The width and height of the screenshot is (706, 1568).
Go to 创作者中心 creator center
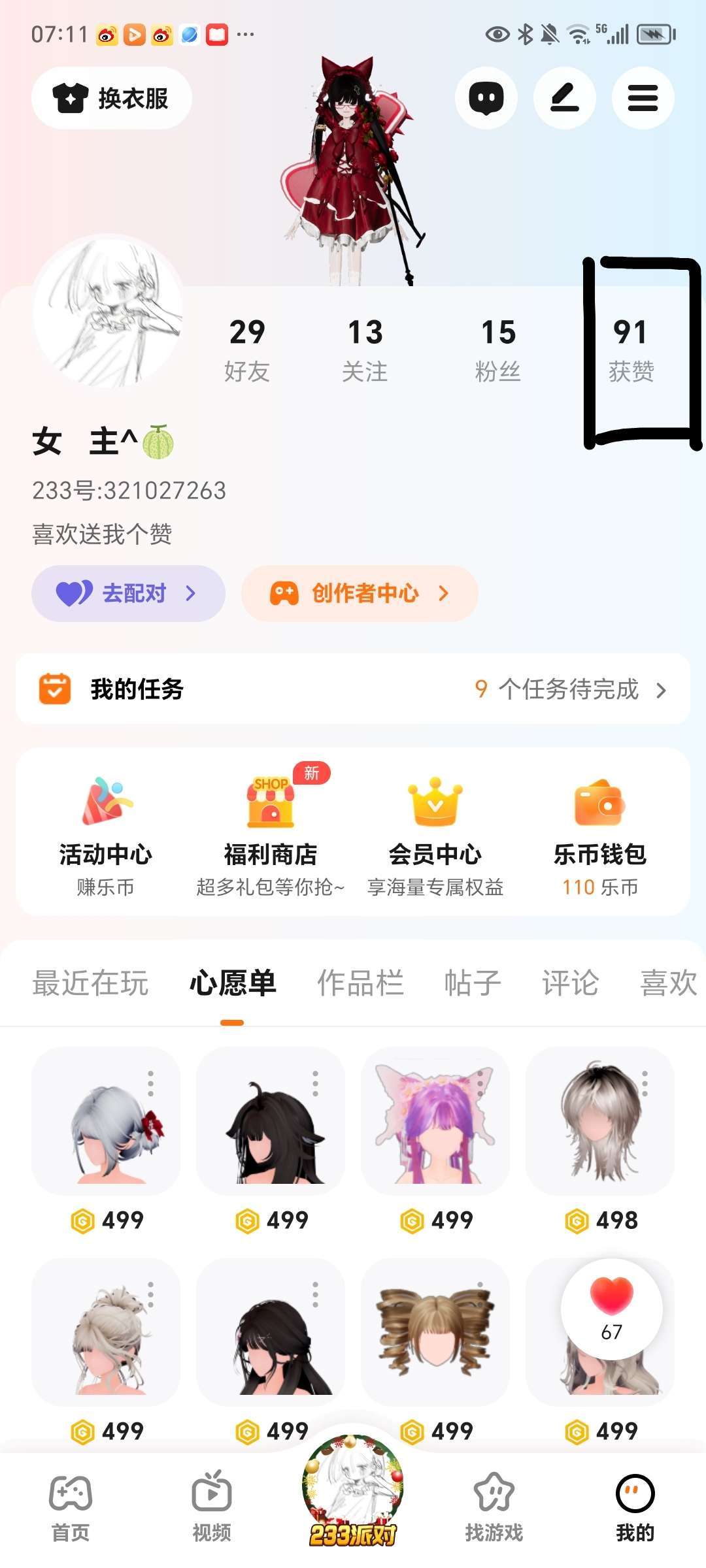[x=360, y=593]
